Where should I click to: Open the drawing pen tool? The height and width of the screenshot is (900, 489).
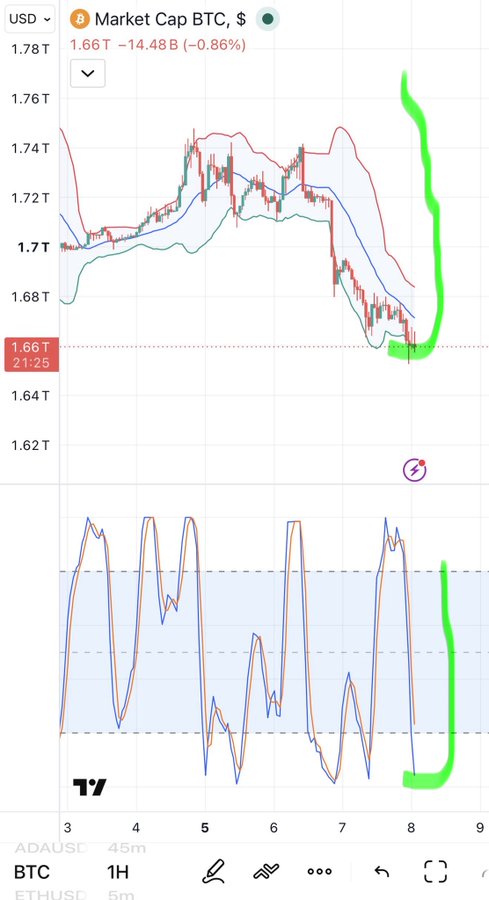point(213,871)
